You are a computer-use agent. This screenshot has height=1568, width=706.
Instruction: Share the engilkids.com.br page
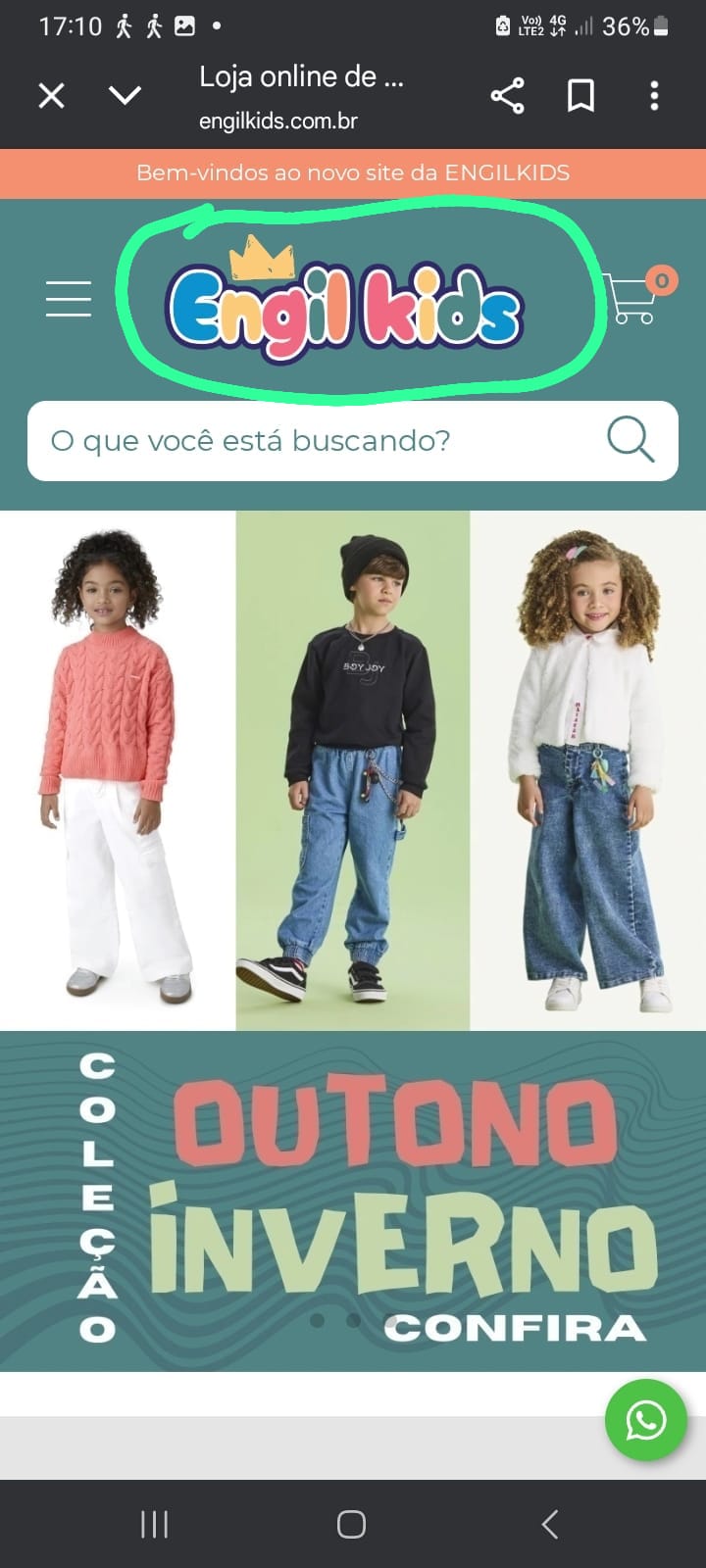(507, 96)
